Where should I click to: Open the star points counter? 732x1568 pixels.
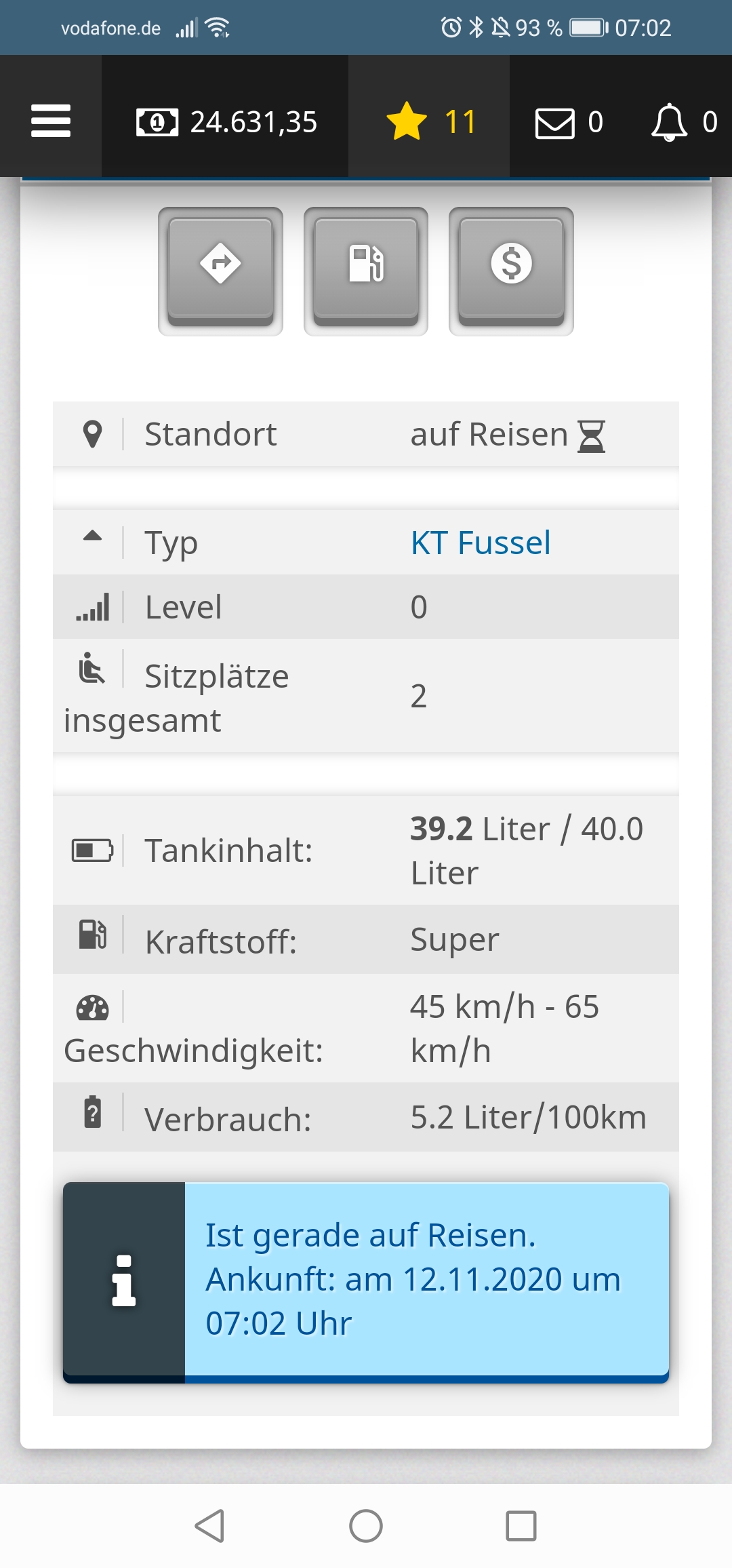coord(430,122)
